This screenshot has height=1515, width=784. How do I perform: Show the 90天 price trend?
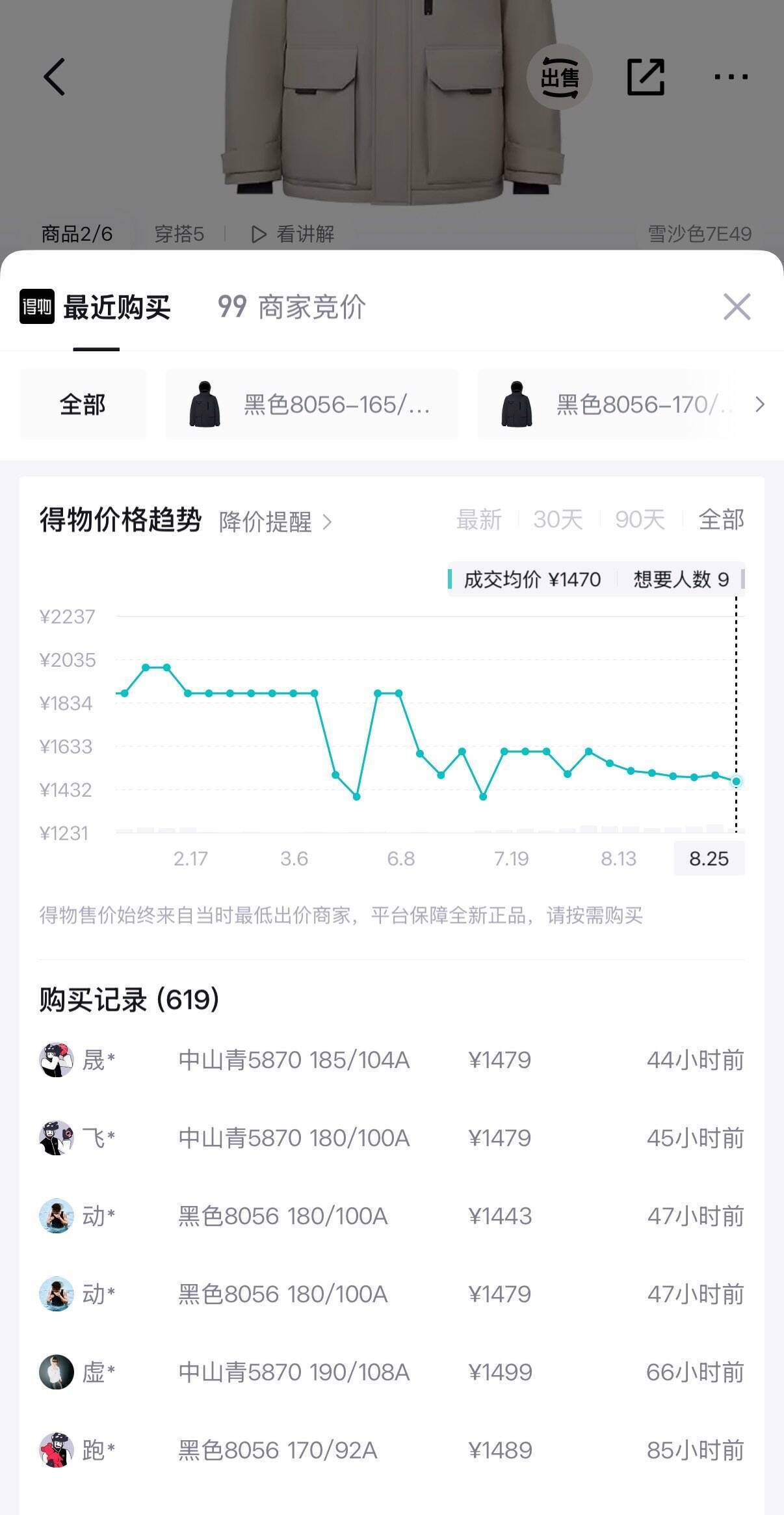[x=640, y=520]
